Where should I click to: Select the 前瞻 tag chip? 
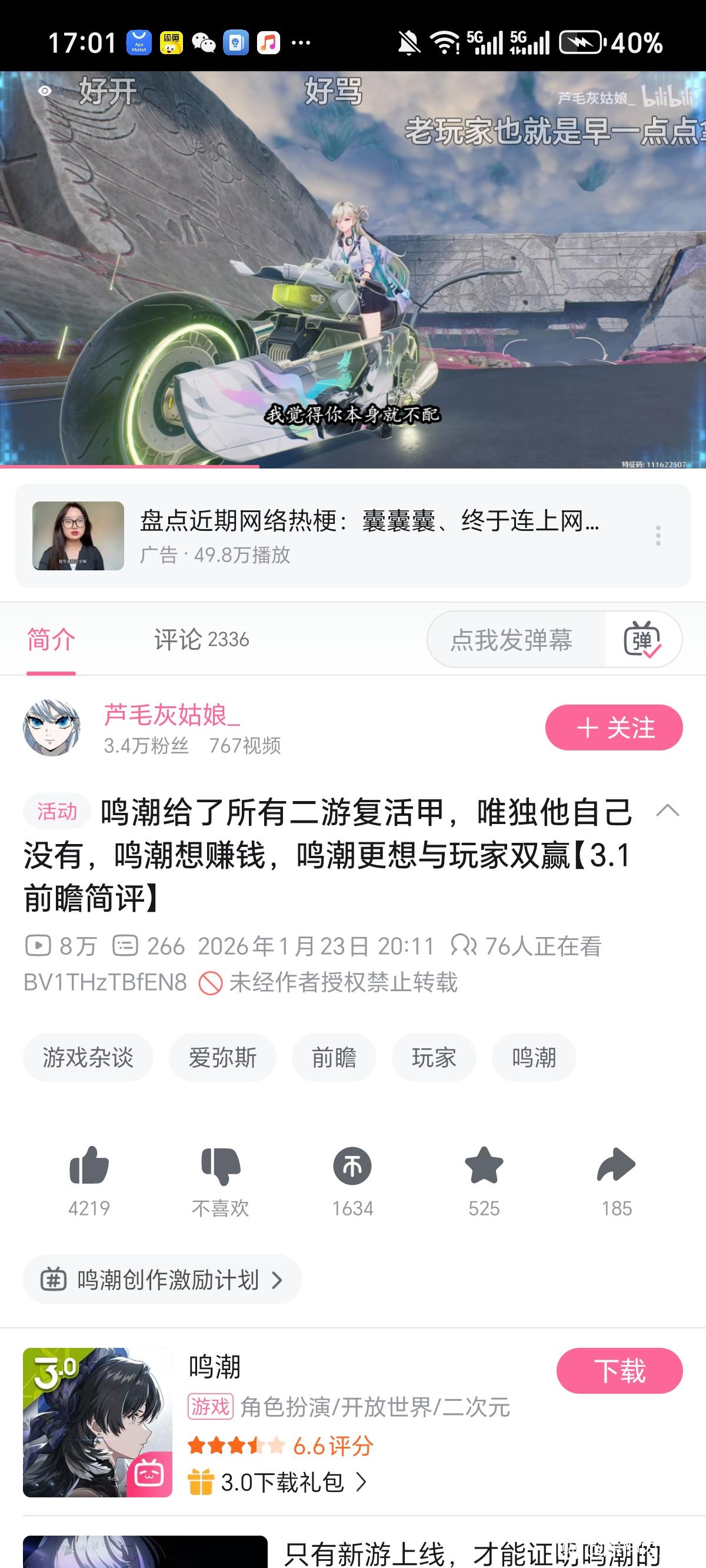(334, 1057)
